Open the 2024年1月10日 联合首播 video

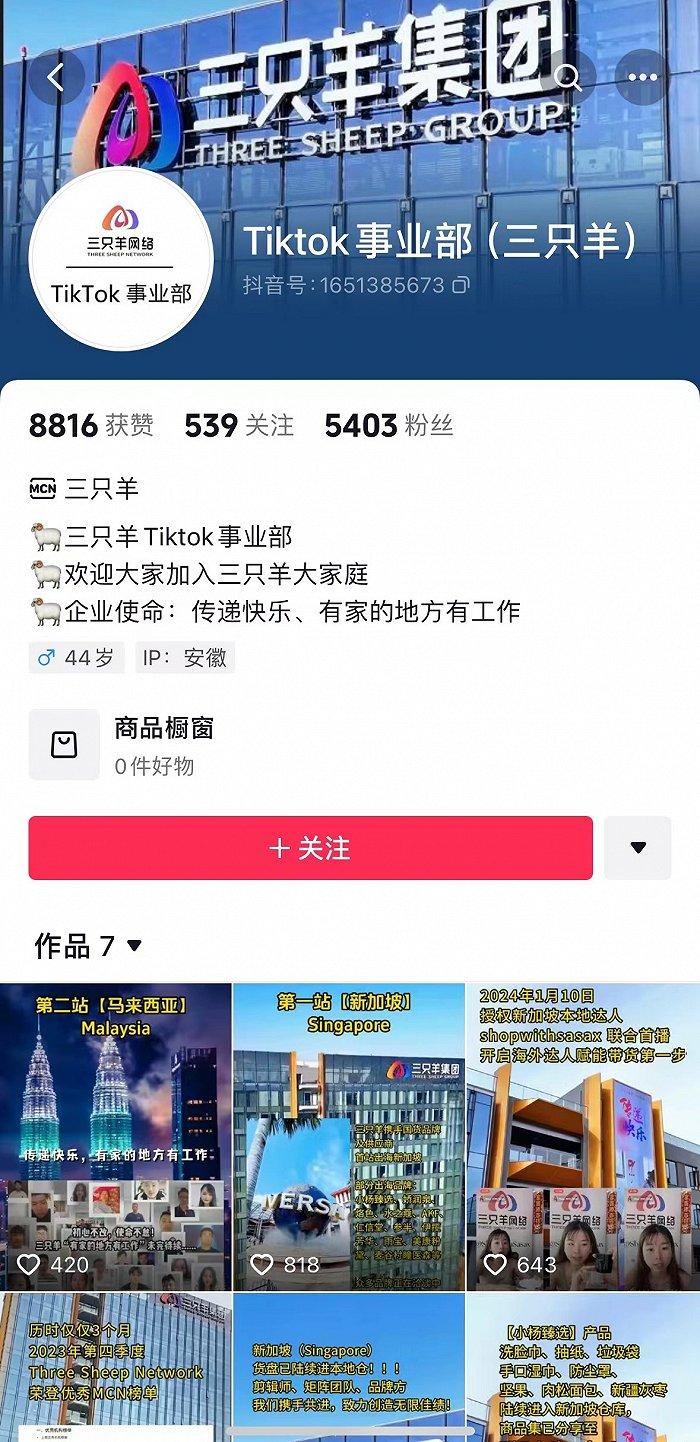point(583,1137)
